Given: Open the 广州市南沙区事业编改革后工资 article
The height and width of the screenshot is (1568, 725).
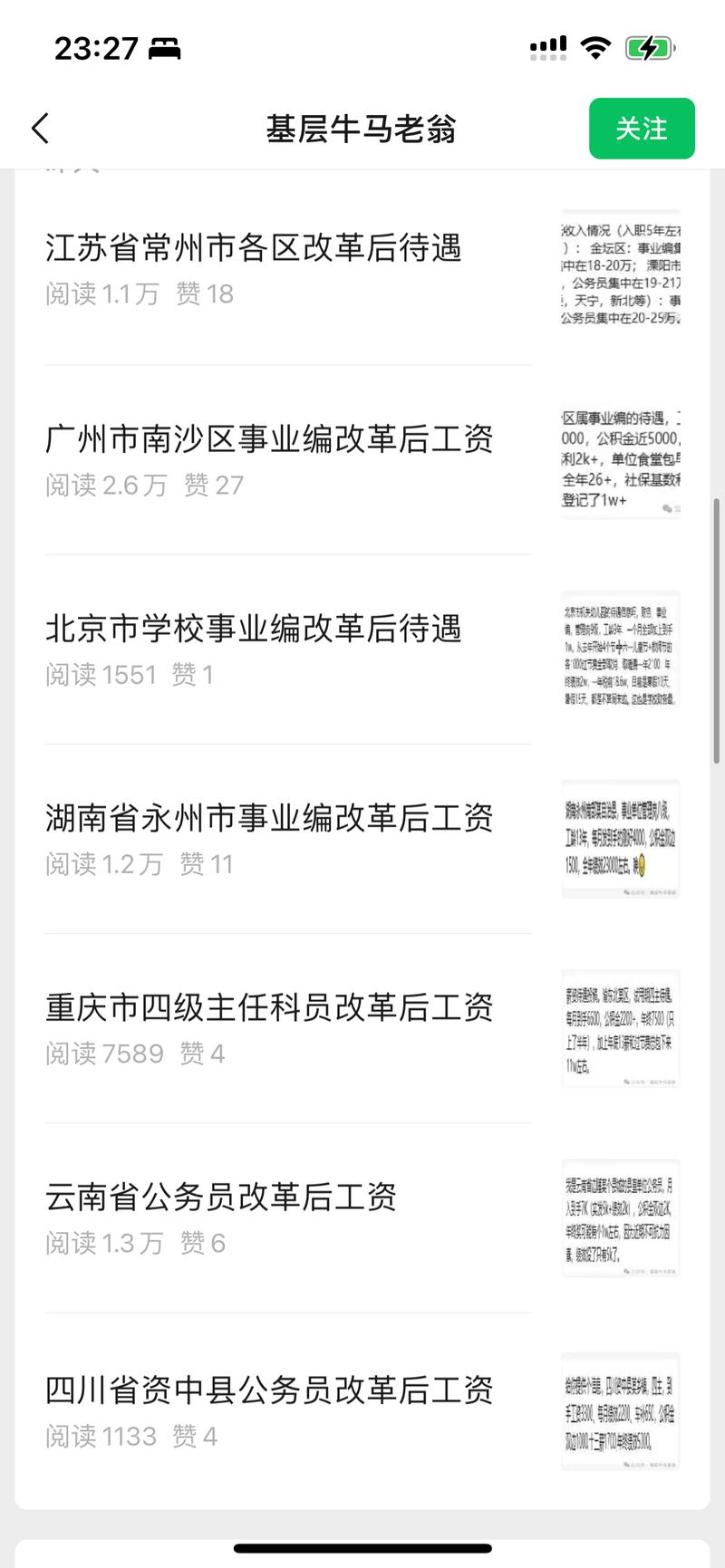Looking at the screenshot, I should 270,440.
